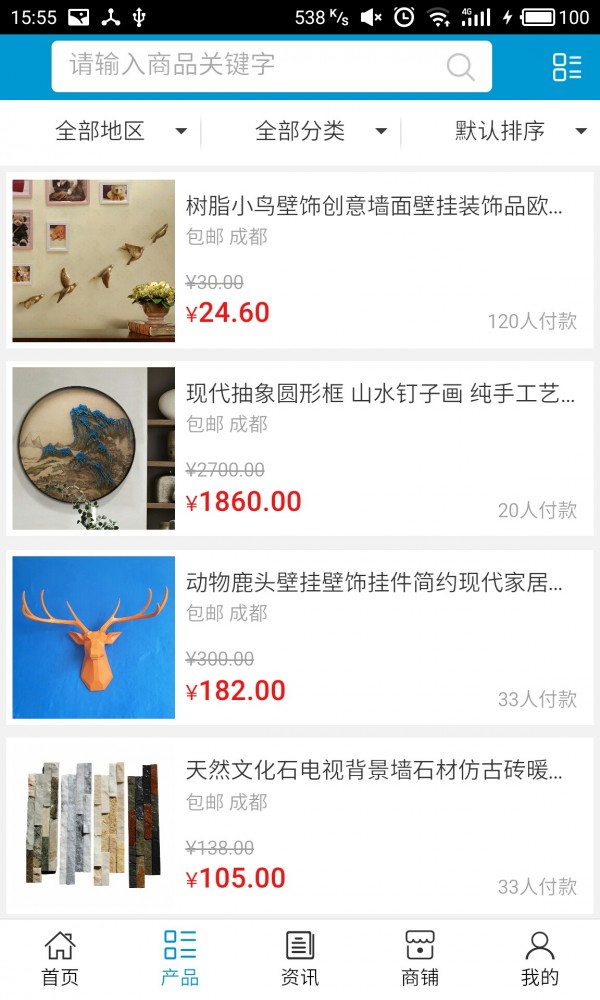Switch to the 产品 tab
Viewport: 600px width, 1000px height.
coord(180,958)
